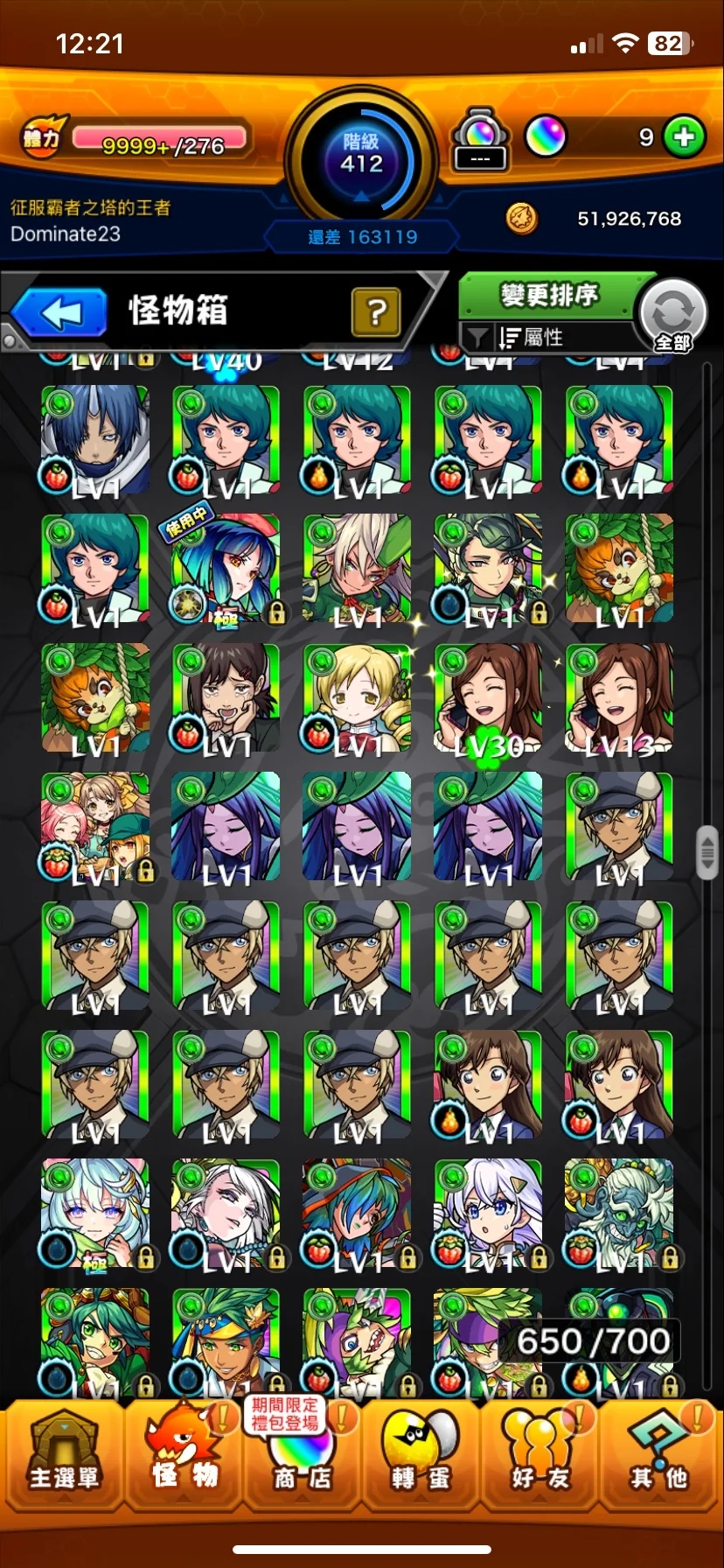The width and height of the screenshot is (724, 1568).
Task: Add orbs with the green plus
Action: coord(684,137)
